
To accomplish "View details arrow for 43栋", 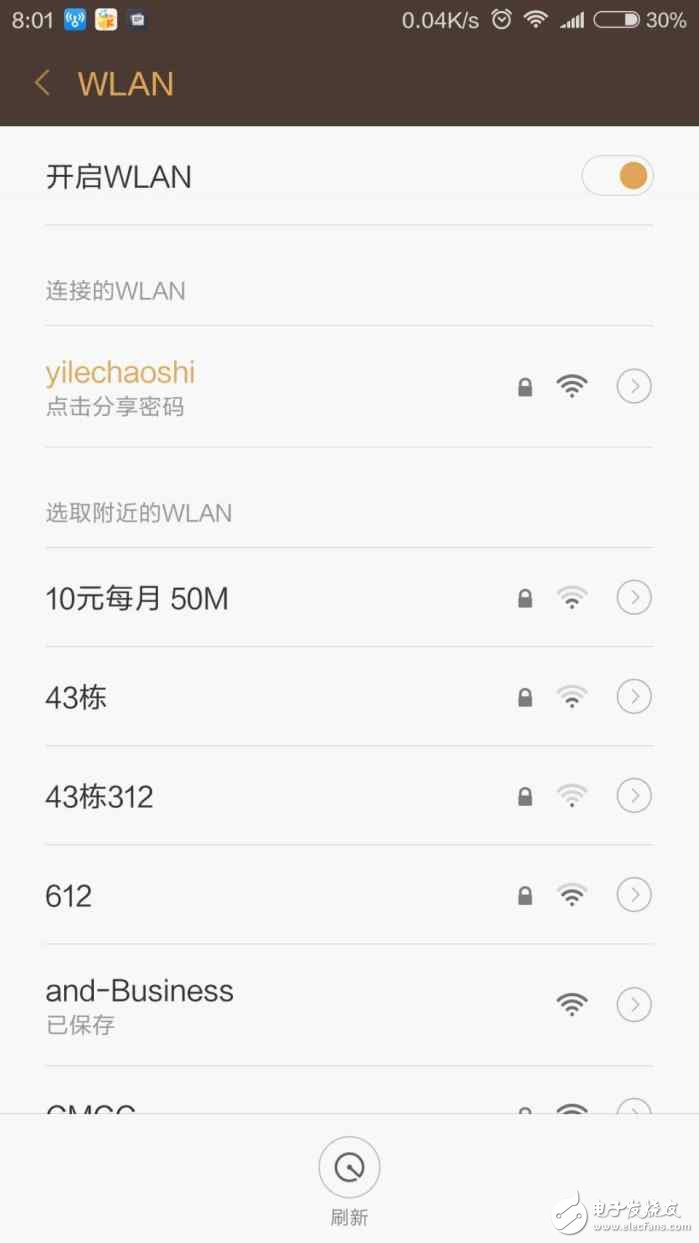I will click(x=634, y=697).
